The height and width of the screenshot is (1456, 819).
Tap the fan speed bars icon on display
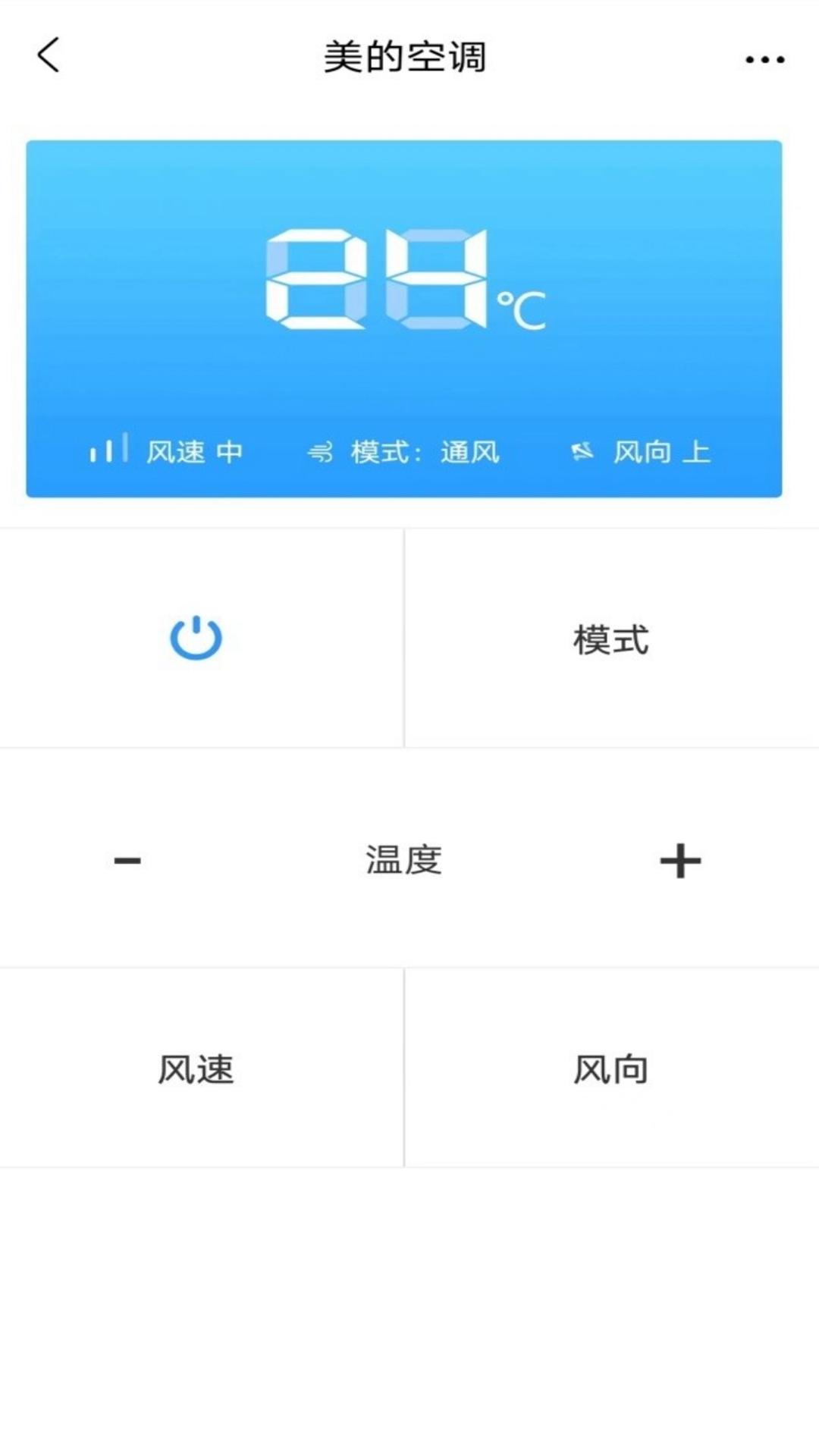tap(110, 450)
